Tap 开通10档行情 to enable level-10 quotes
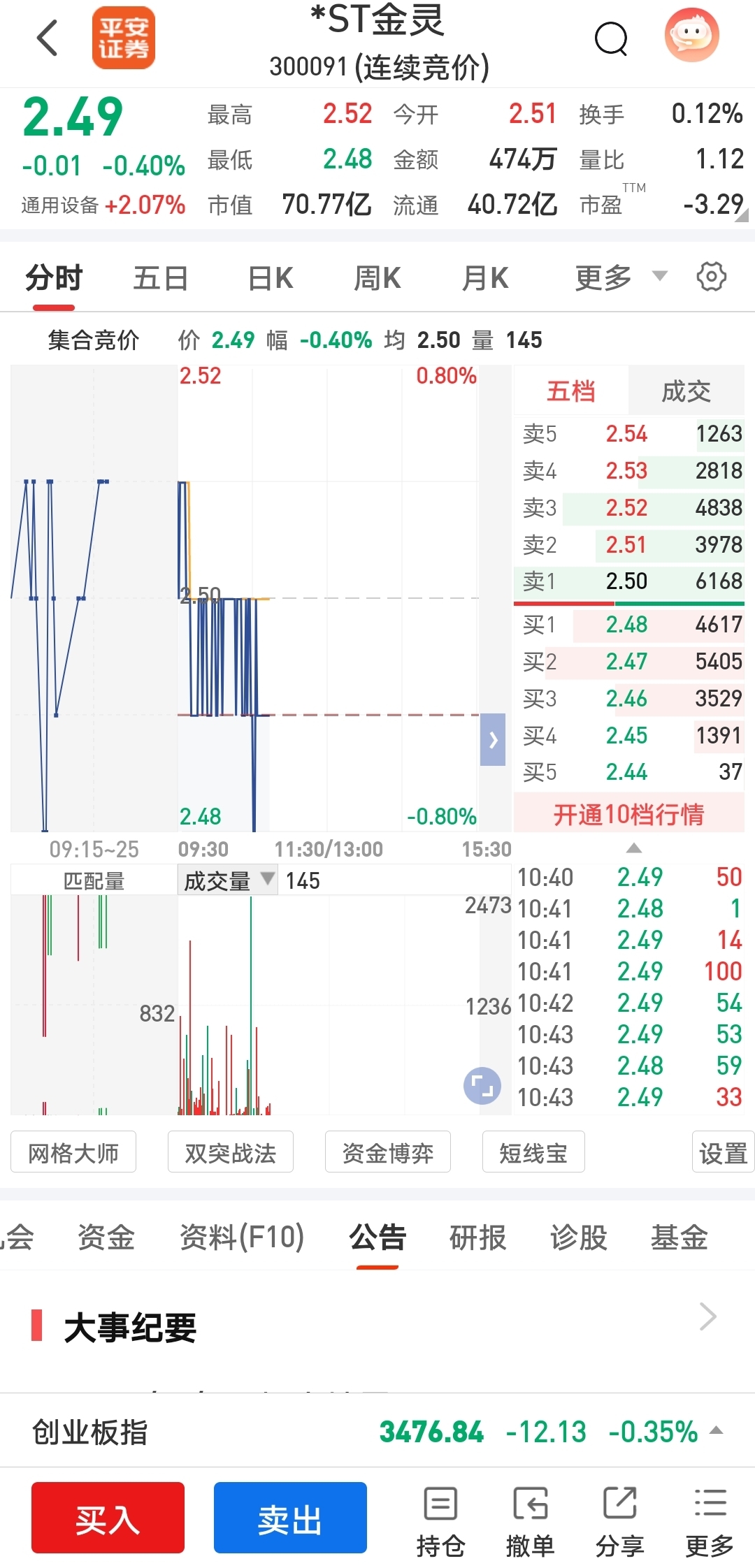 [x=628, y=814]
